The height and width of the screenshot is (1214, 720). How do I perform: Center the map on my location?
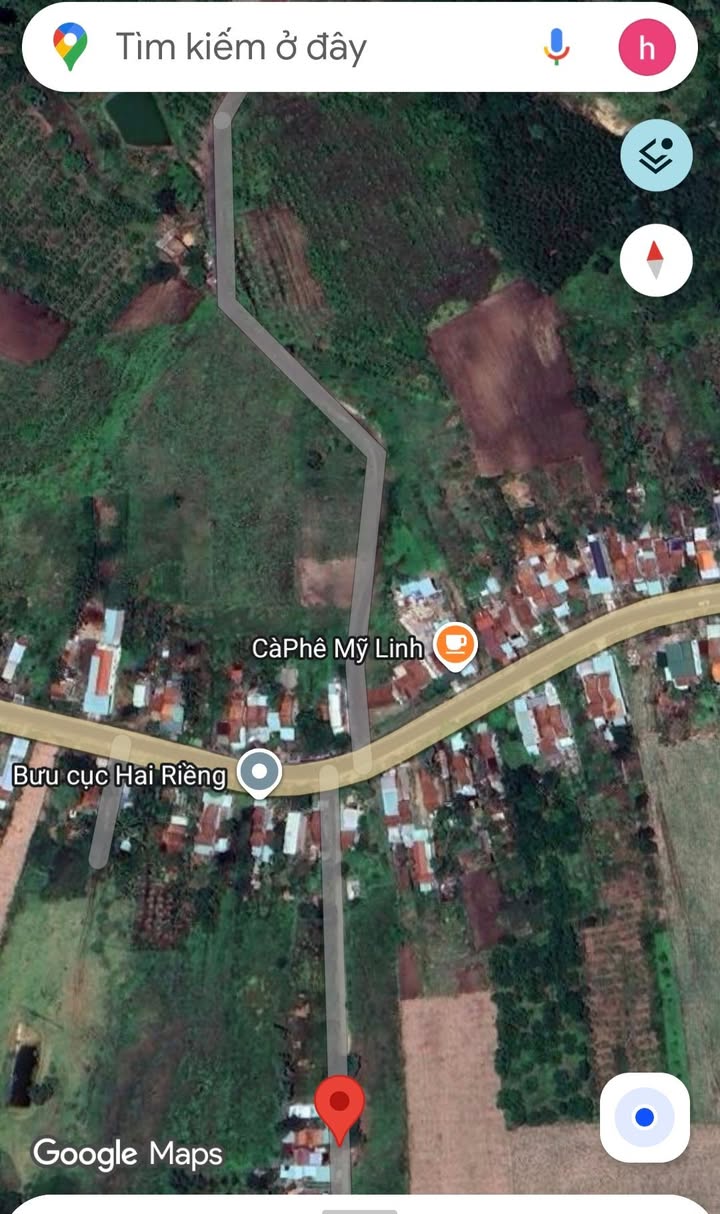pos(645,1117)
